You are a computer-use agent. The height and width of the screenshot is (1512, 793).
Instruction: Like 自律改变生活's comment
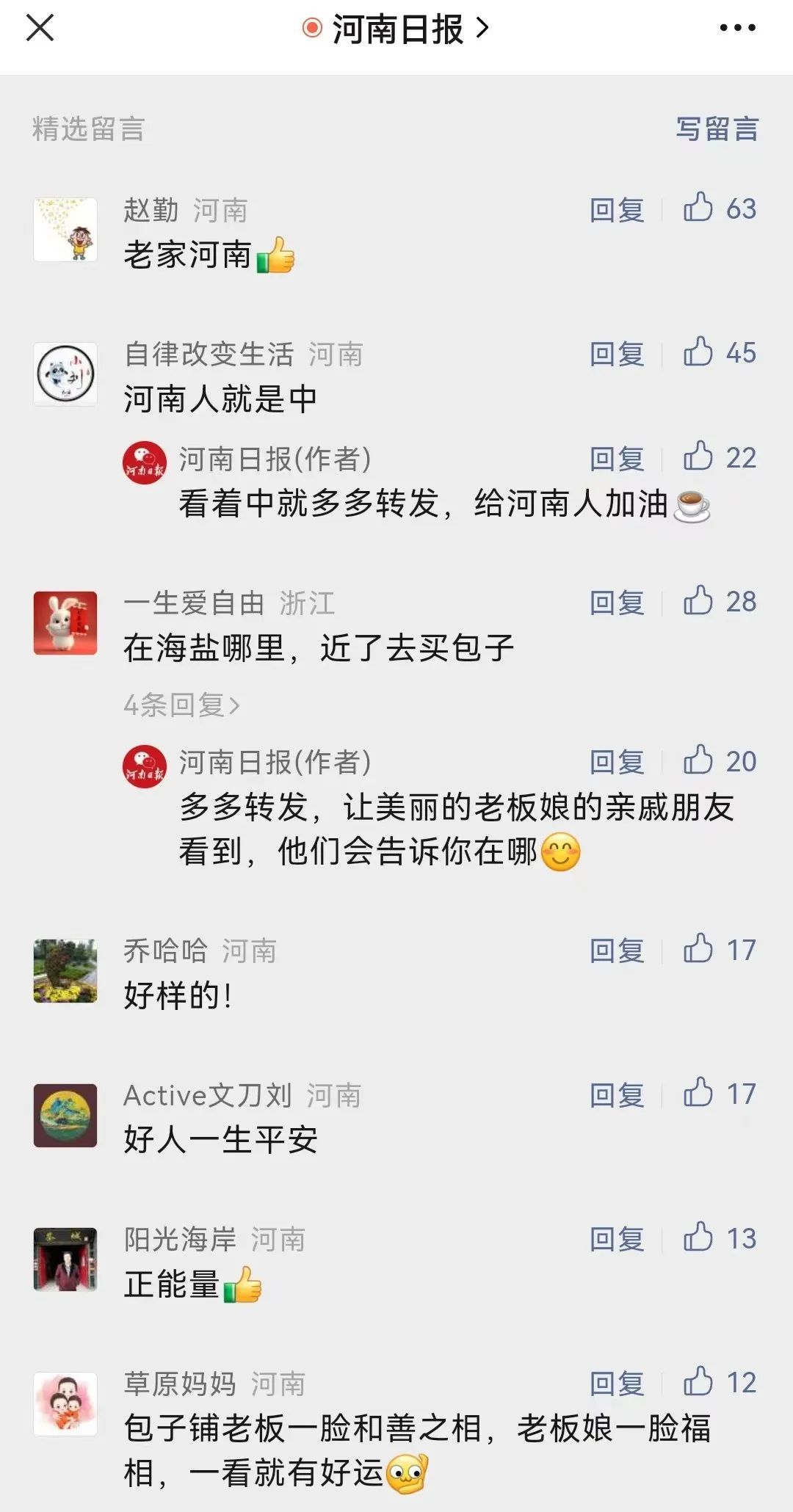point(698,353)
